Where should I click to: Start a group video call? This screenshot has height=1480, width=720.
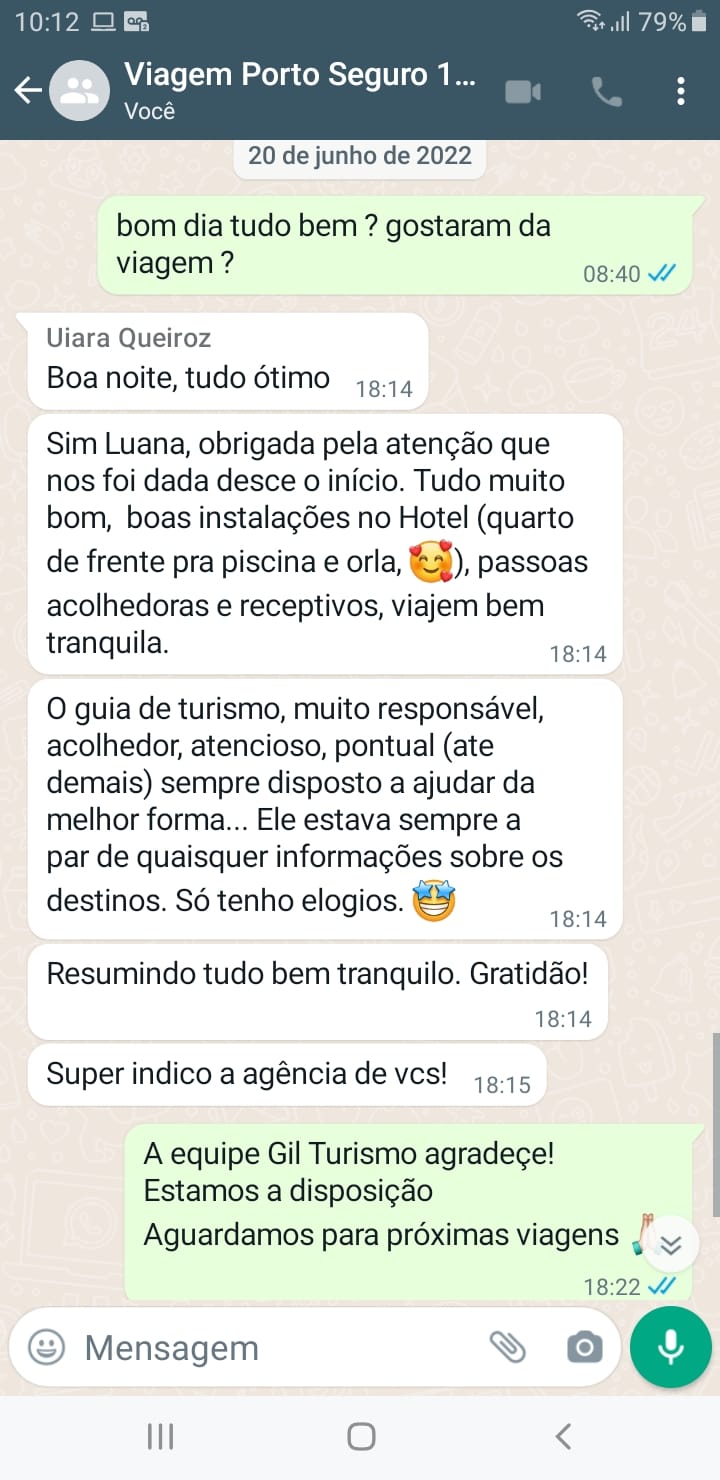523,92
